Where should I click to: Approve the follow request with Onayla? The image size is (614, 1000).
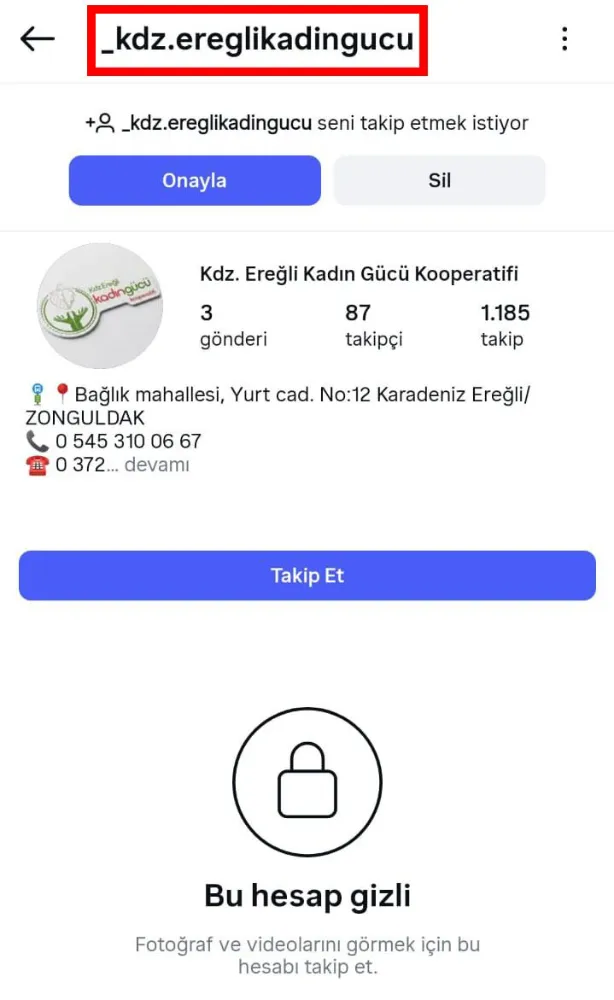click(x=194, y=181)
